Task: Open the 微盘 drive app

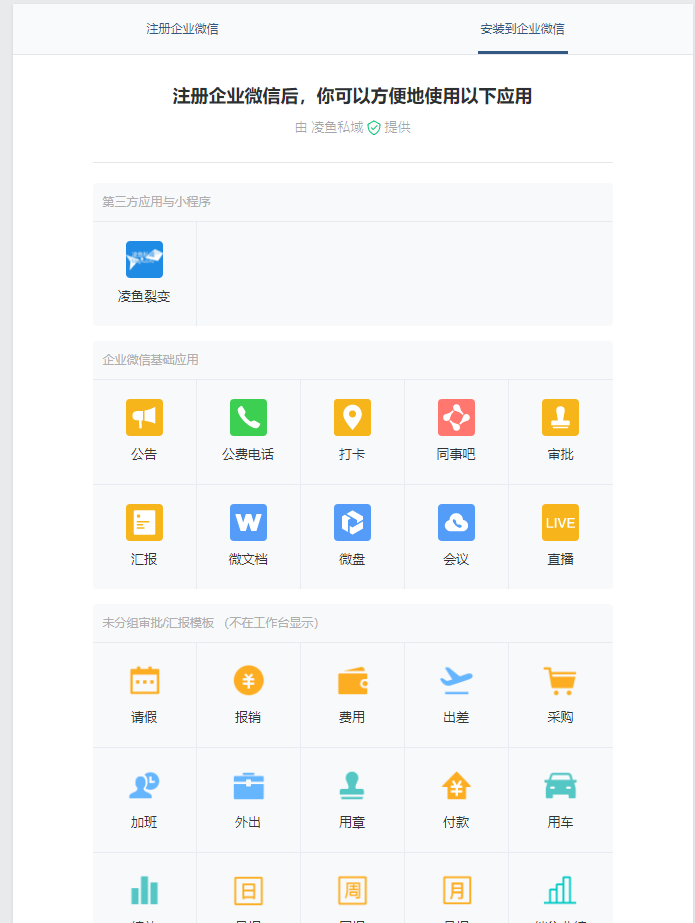Action: point(352,534)
